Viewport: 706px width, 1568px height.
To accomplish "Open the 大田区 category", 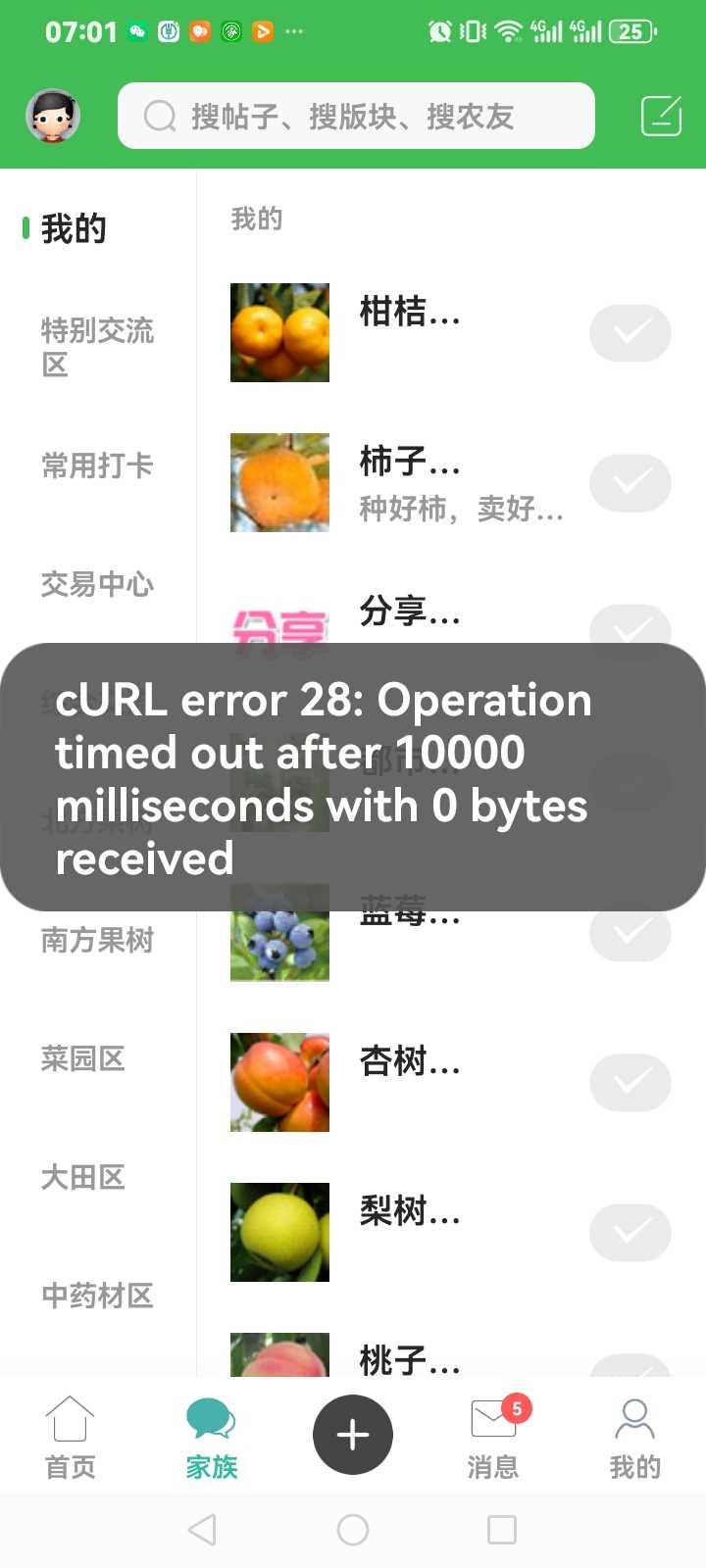I will tap(83, 1177).
